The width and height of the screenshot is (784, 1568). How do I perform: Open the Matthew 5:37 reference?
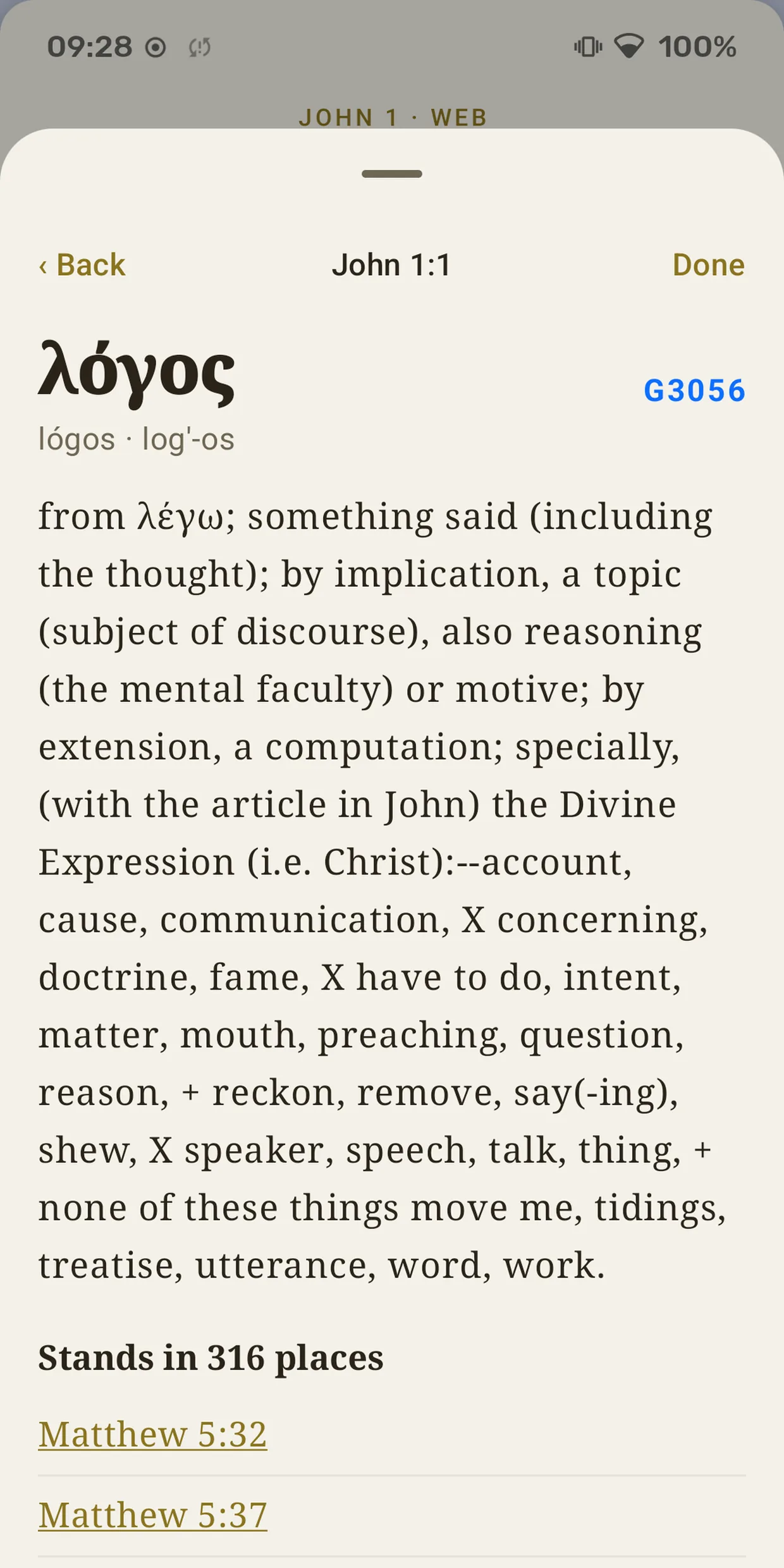(152, 1515)
